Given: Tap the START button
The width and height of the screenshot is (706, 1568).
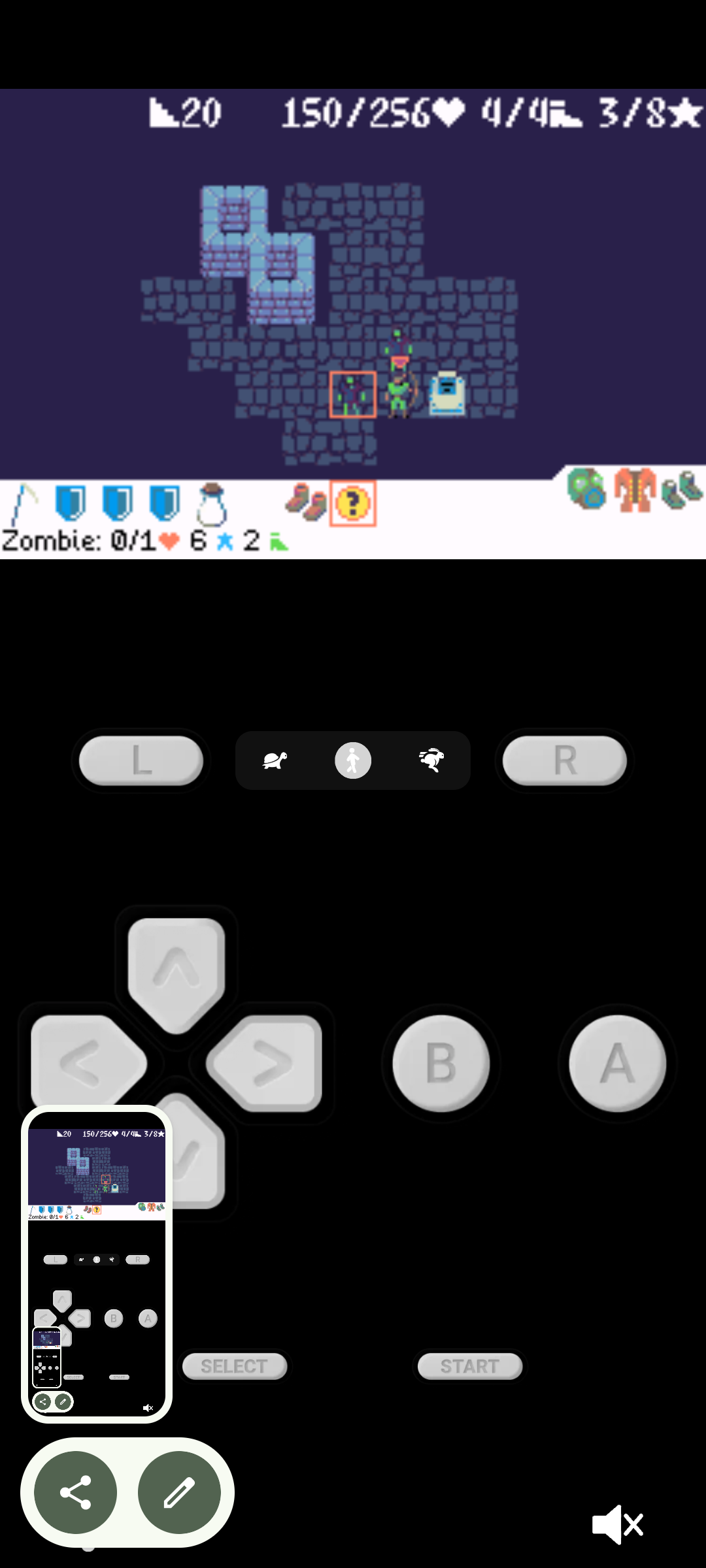Looking at the screenshot, I should [x=469, y=1366].
